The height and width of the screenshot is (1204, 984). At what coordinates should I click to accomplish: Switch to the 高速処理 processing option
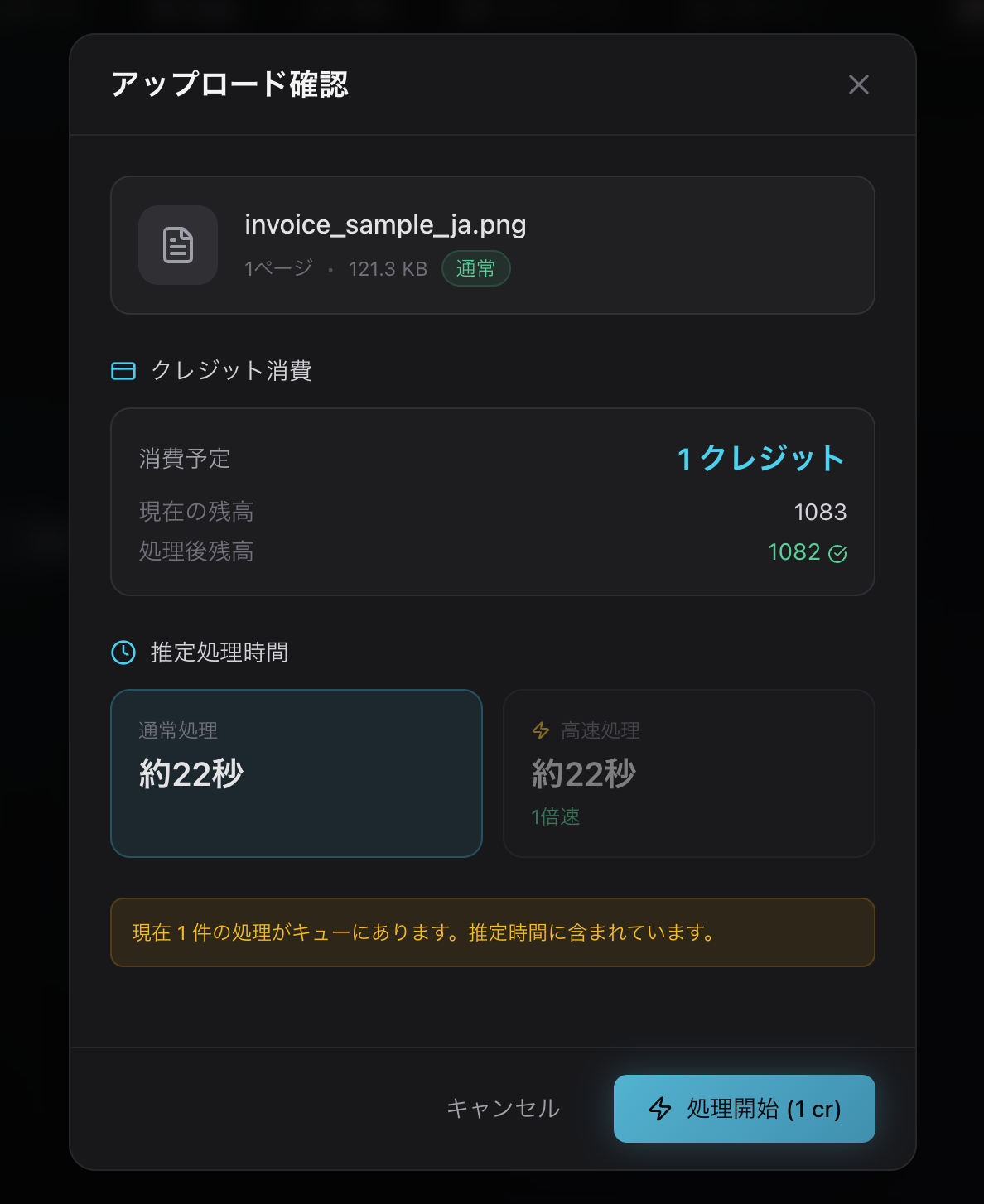(x=688, y=773)
